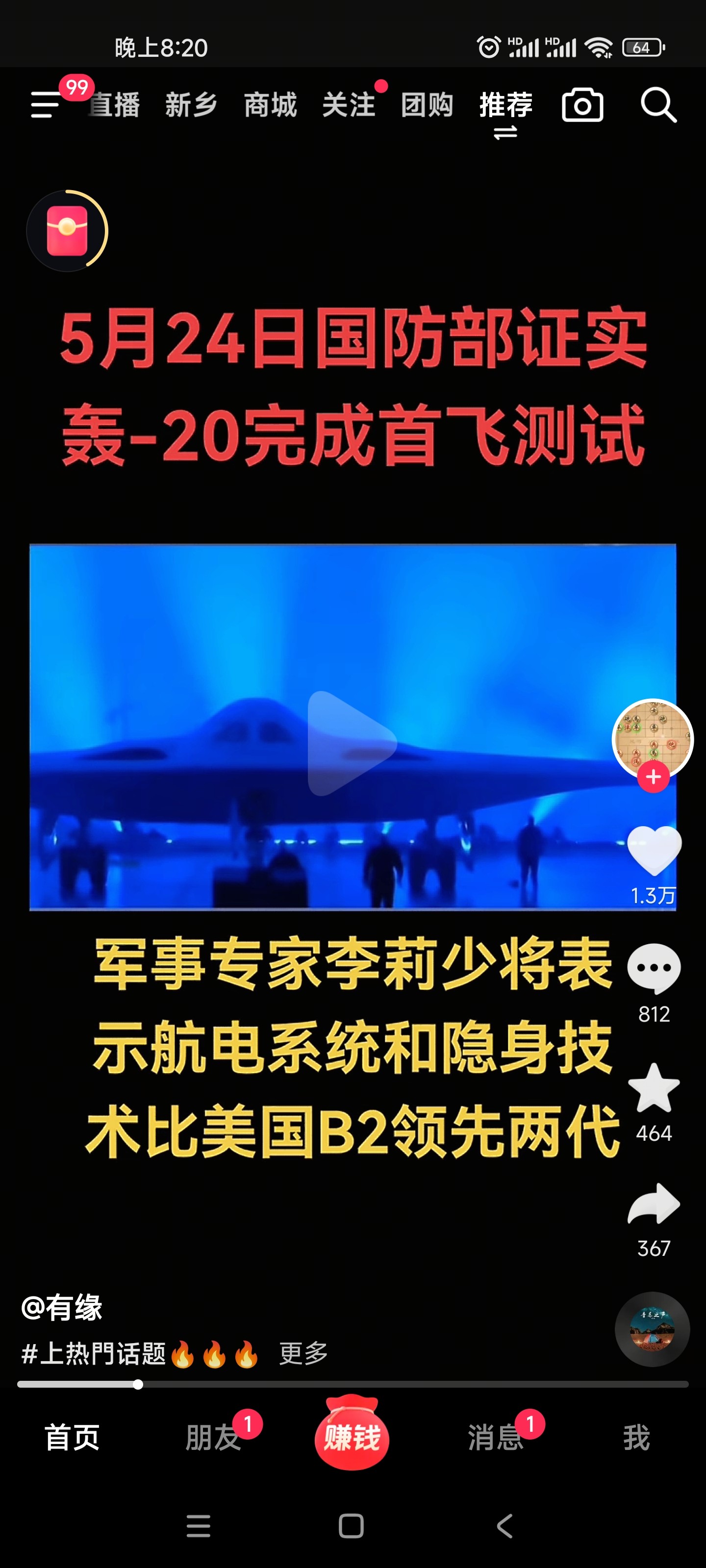Follow the author via plus button
706x1568 pixels.
pyautogui.click(x=653, y=777)
